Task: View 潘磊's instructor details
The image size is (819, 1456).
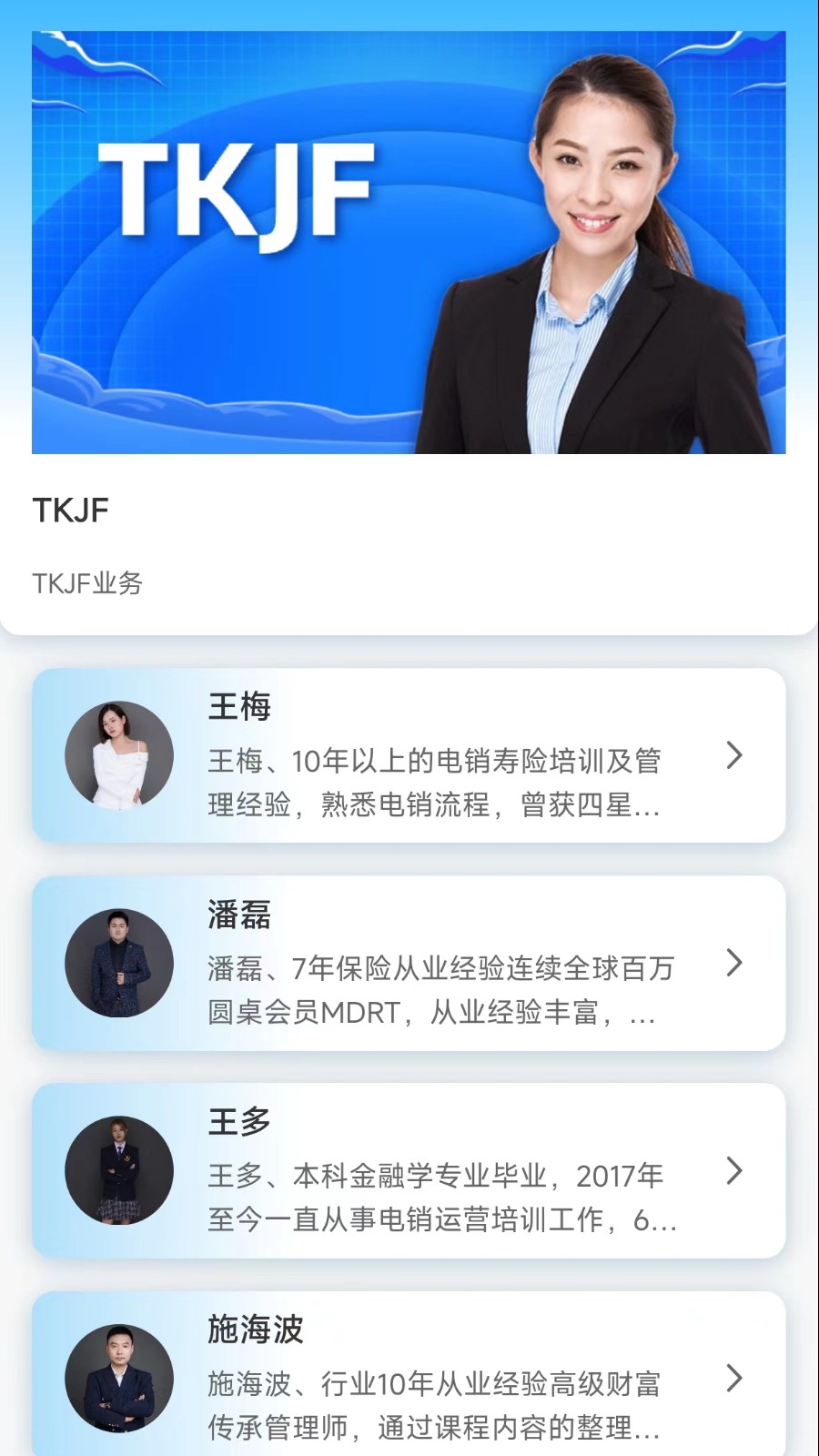Action: tap(409, 963)
